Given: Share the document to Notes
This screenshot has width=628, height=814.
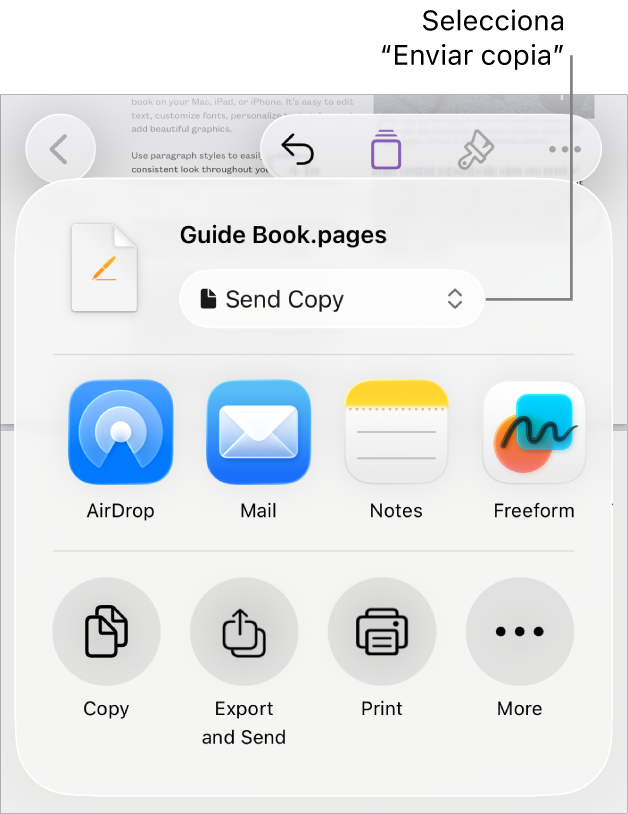Looking at the screenshot, I should click(x=396, y=432).
